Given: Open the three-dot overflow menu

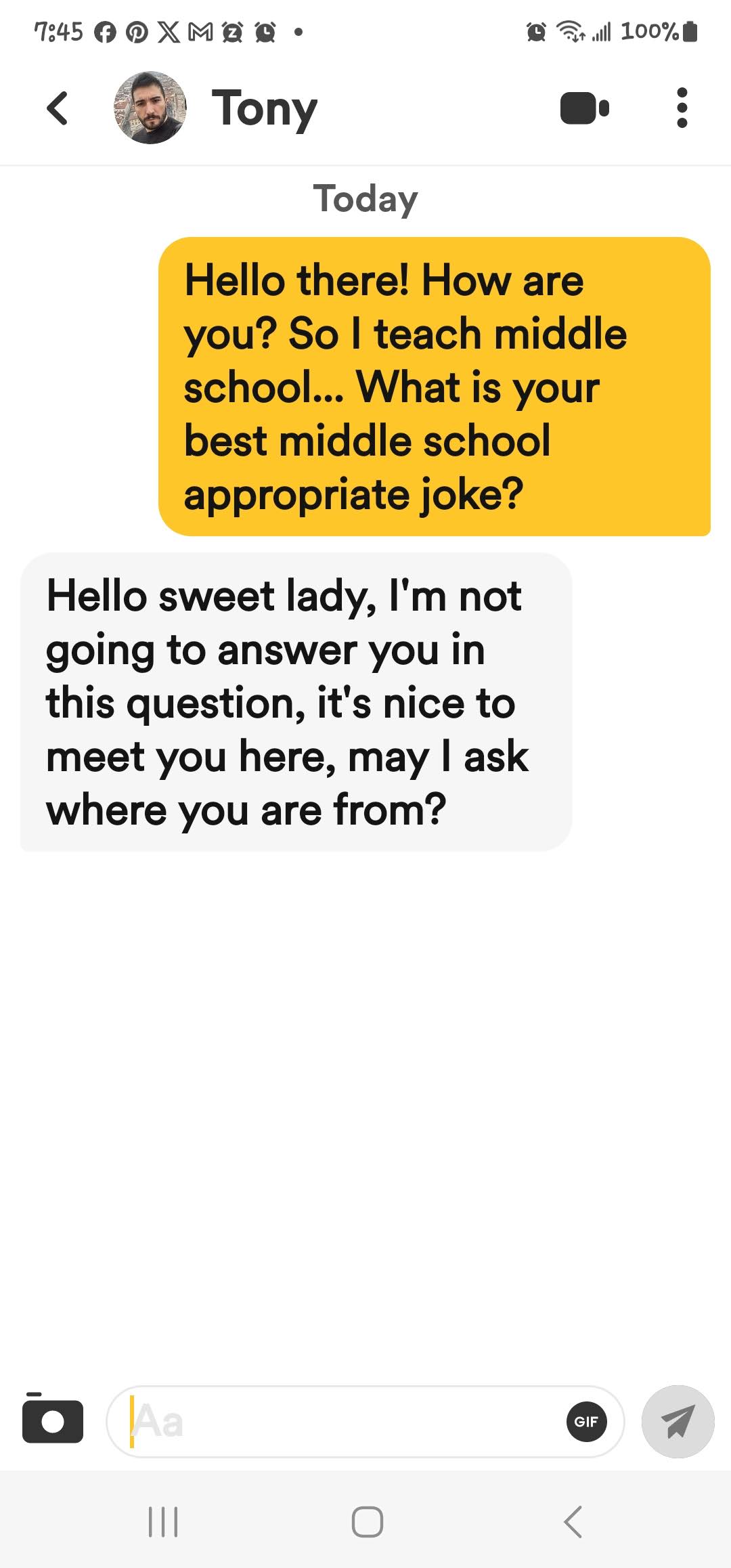Looking at the screenshot, I should (x=682, y=108).
